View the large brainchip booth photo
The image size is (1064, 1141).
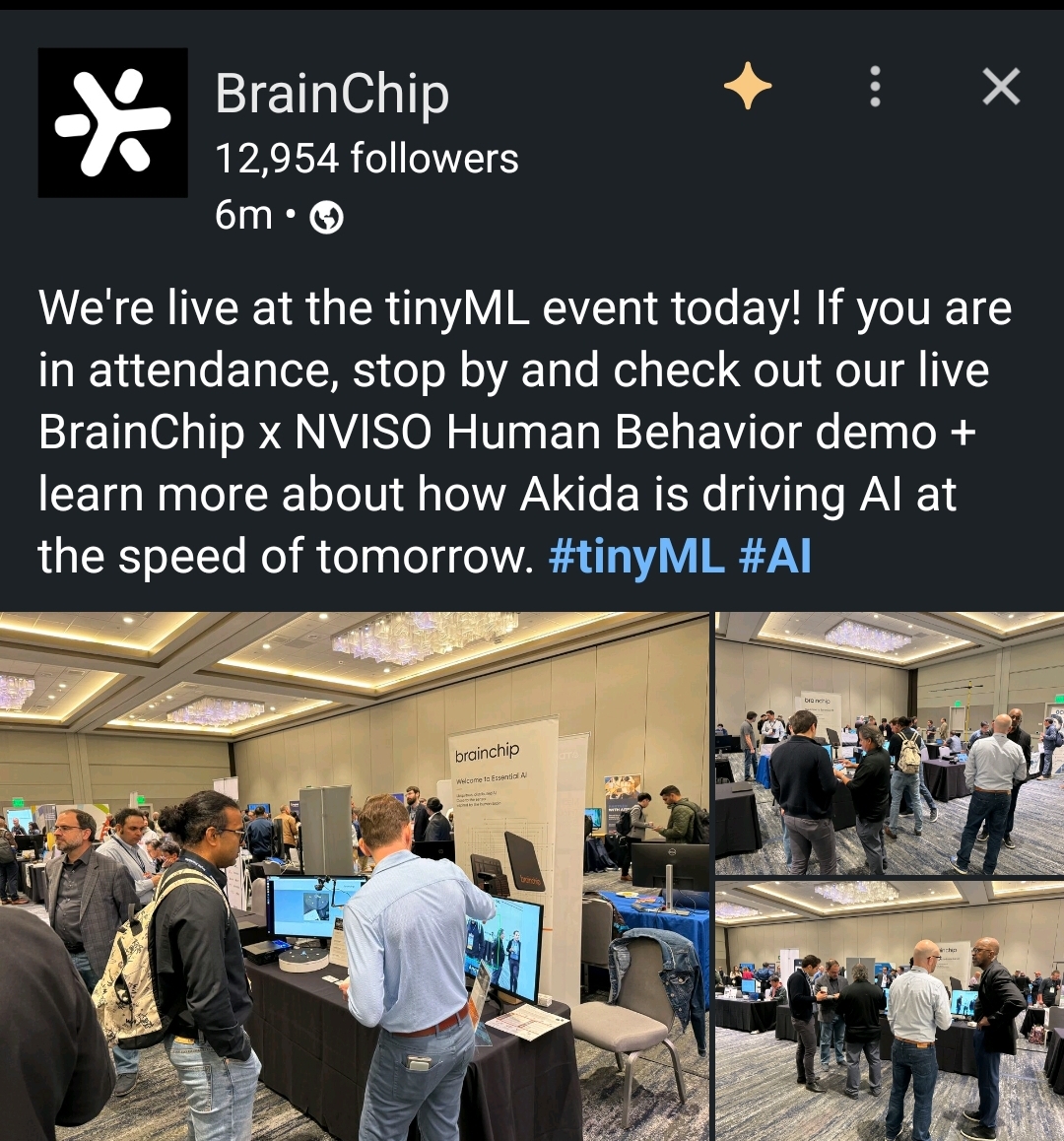pos(354,875)
